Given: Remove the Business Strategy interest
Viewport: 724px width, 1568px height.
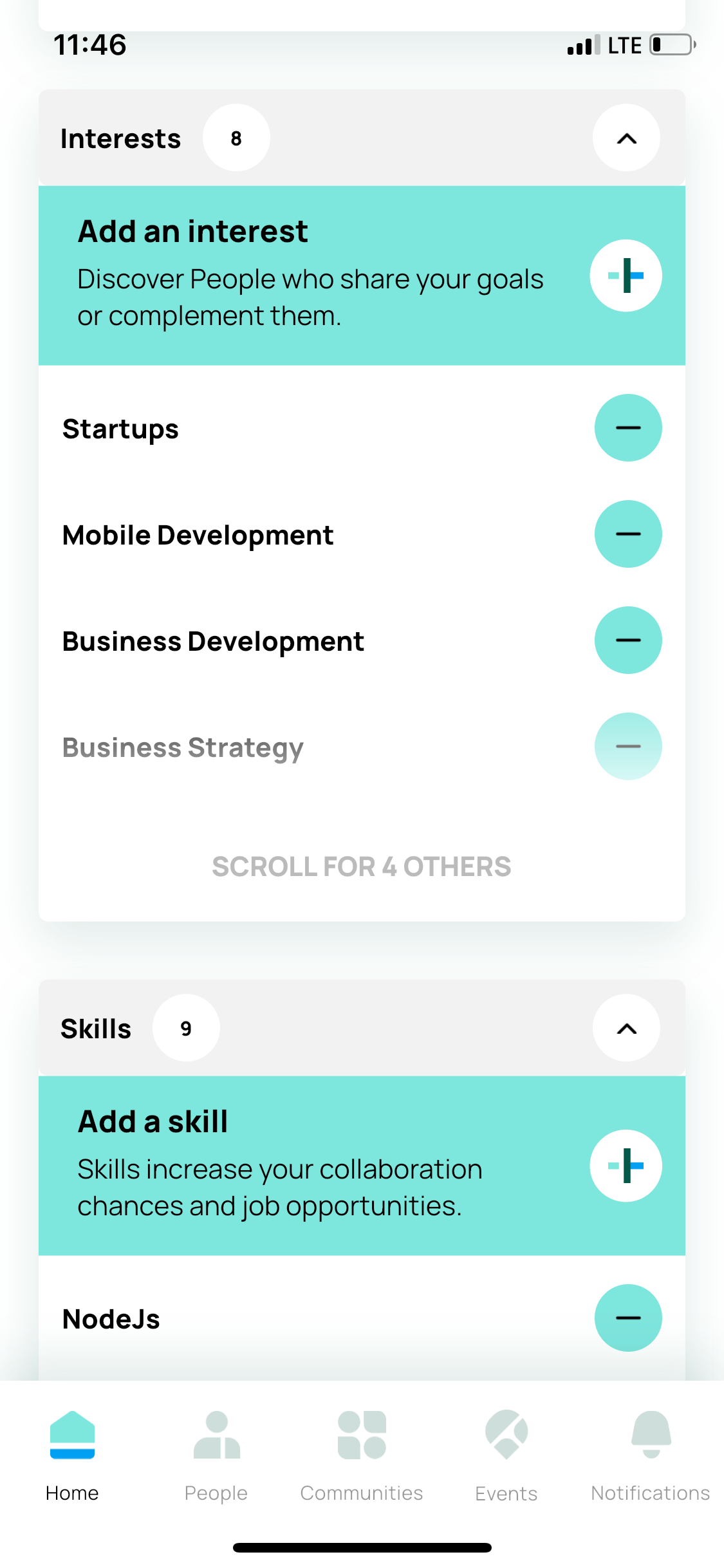Looking at the screenshot, I should tap(628, 746).
